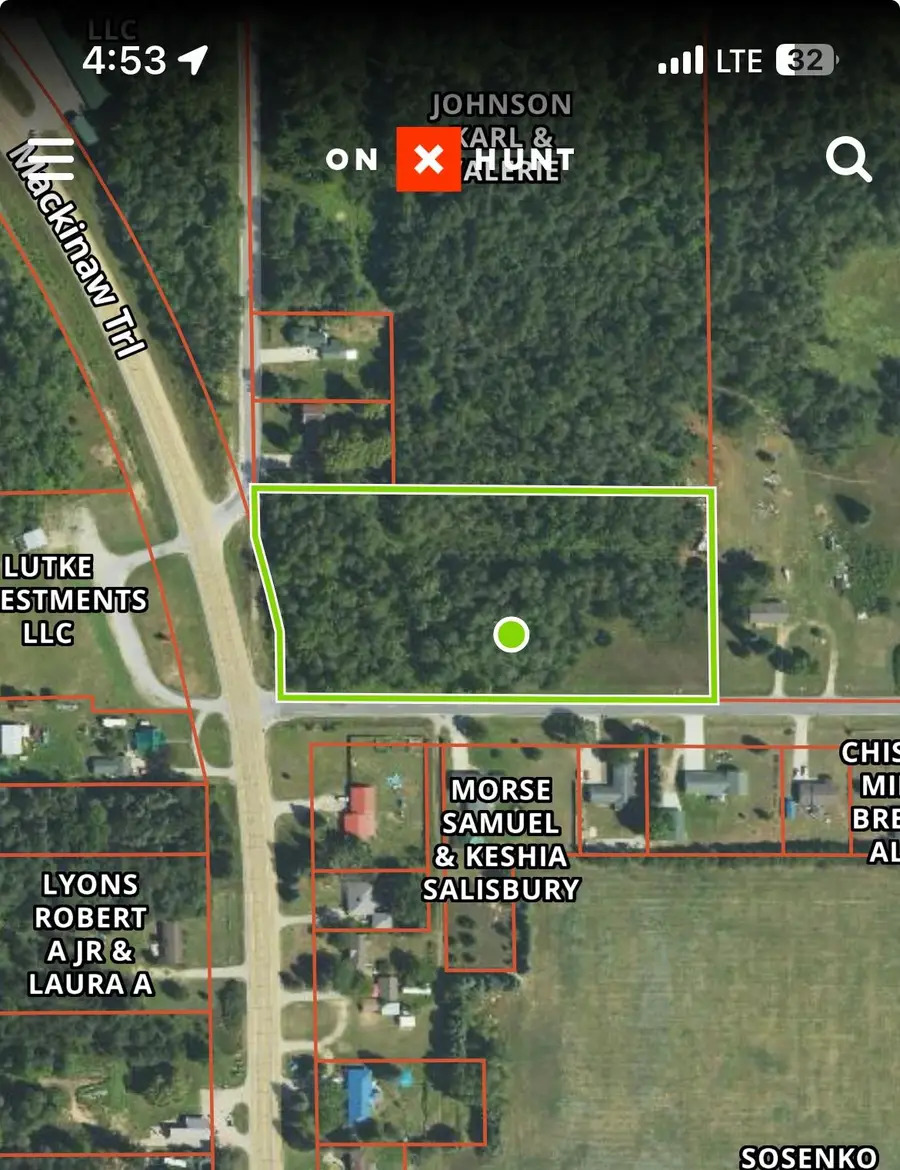This screenshot has height=1170, width=900.
Task: Tap the cellular signal bars indicator
Action: click(x=679, y=60)
